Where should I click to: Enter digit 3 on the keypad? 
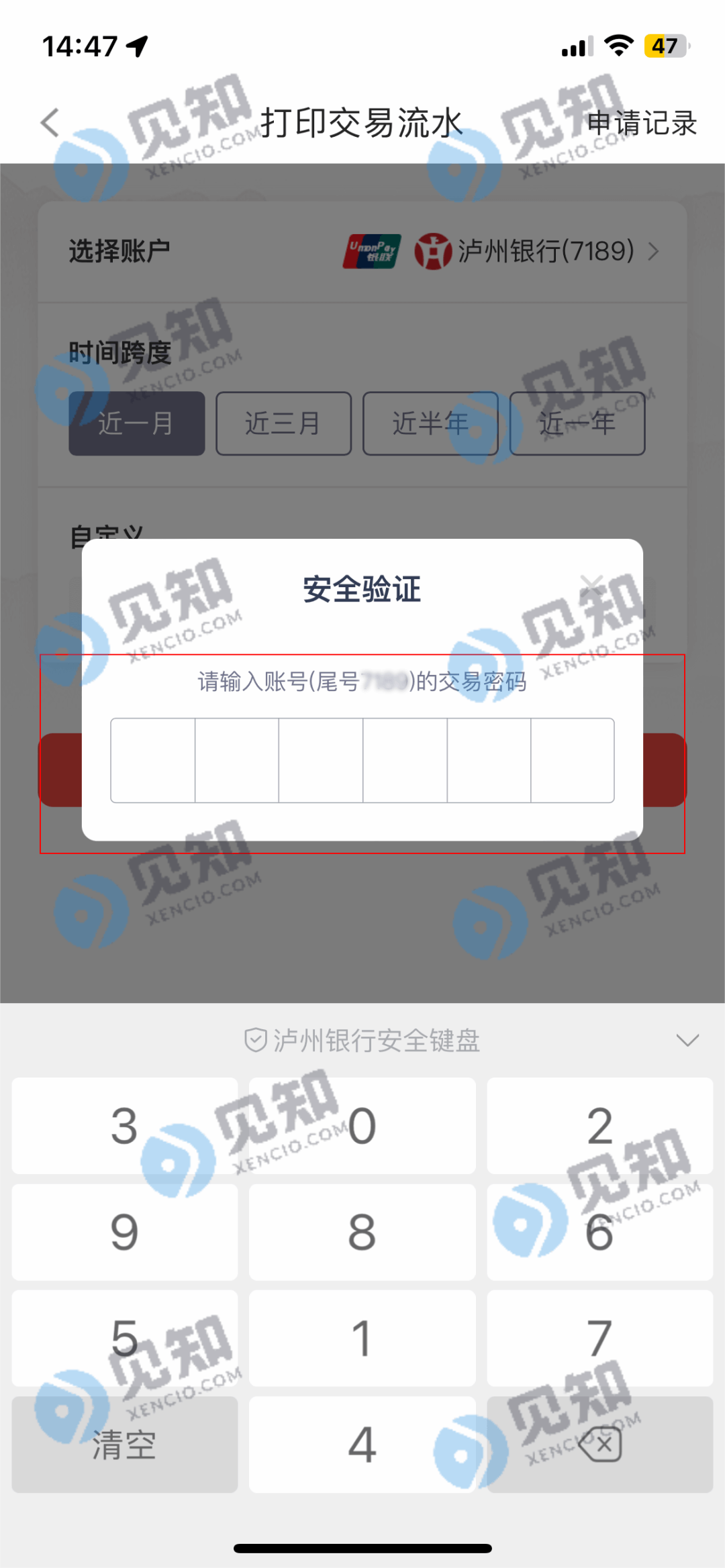pos(125,1126)
